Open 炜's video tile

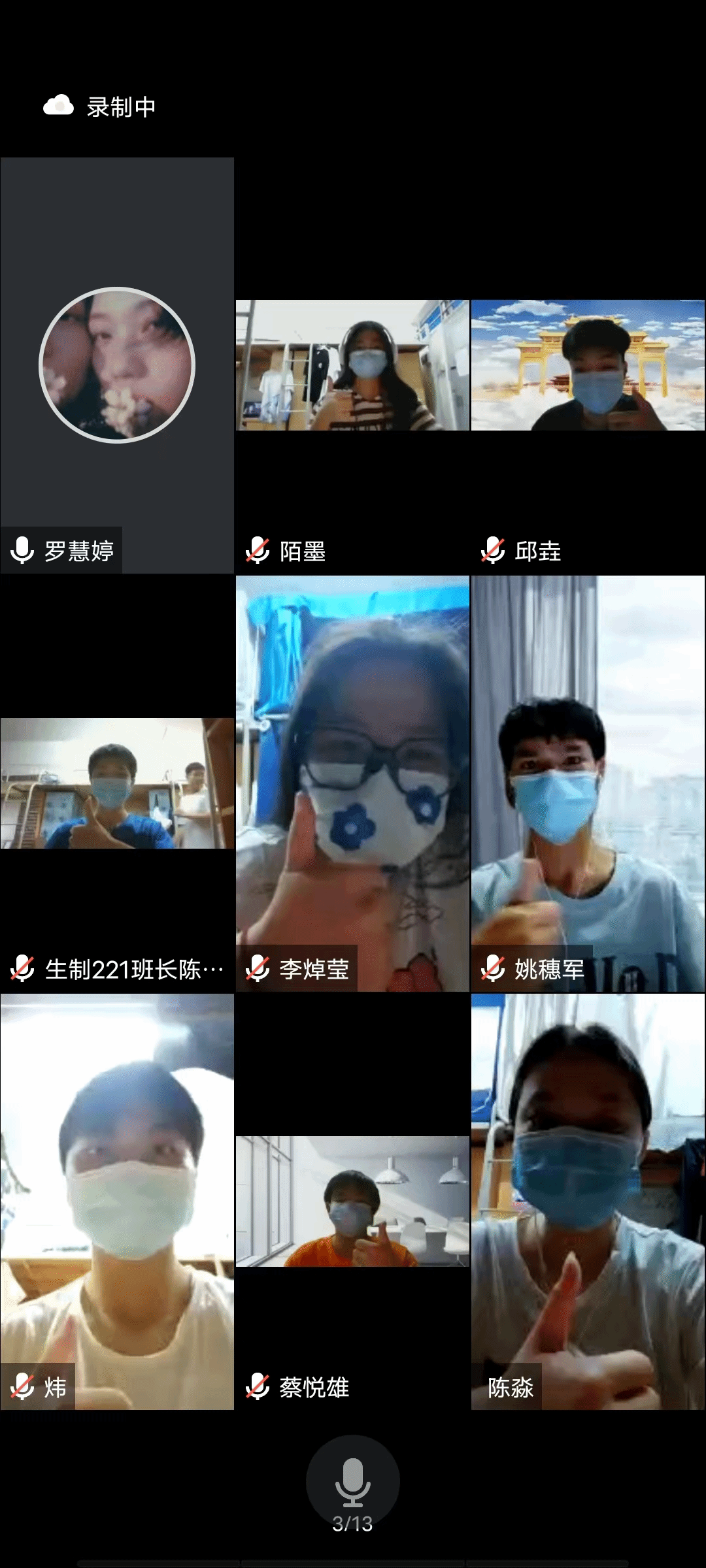click(x=117, y=1201)
